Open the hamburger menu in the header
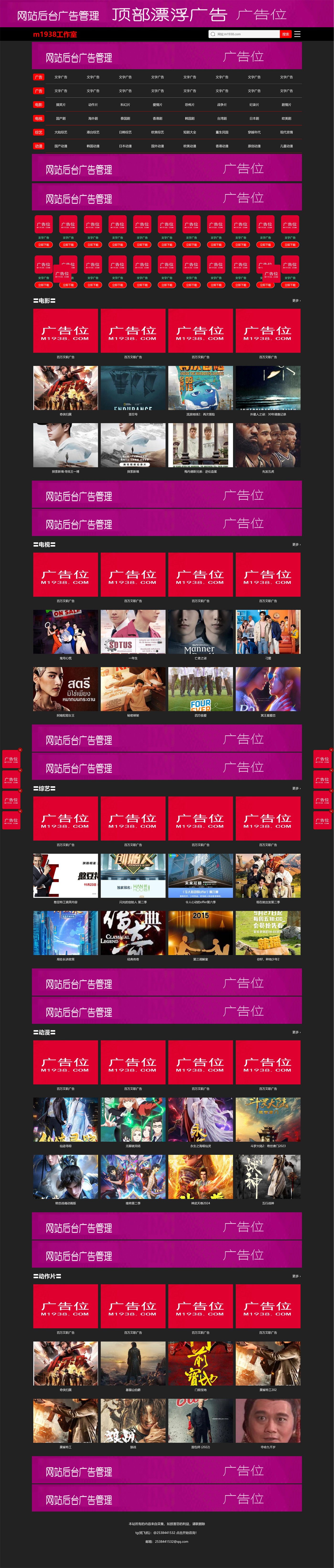The image size is (334, 1568). [297, 34]
